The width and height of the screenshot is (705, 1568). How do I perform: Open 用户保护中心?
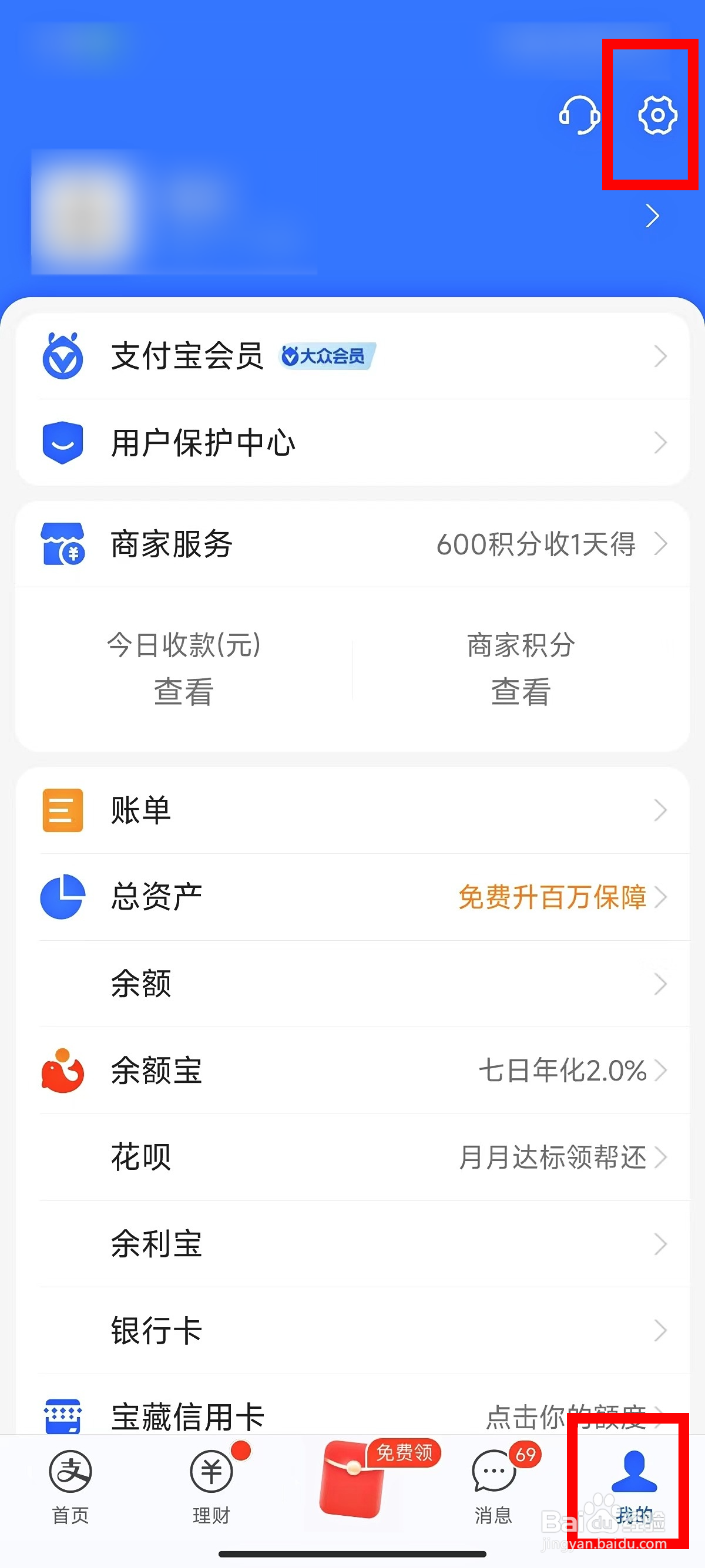(353, 443)
